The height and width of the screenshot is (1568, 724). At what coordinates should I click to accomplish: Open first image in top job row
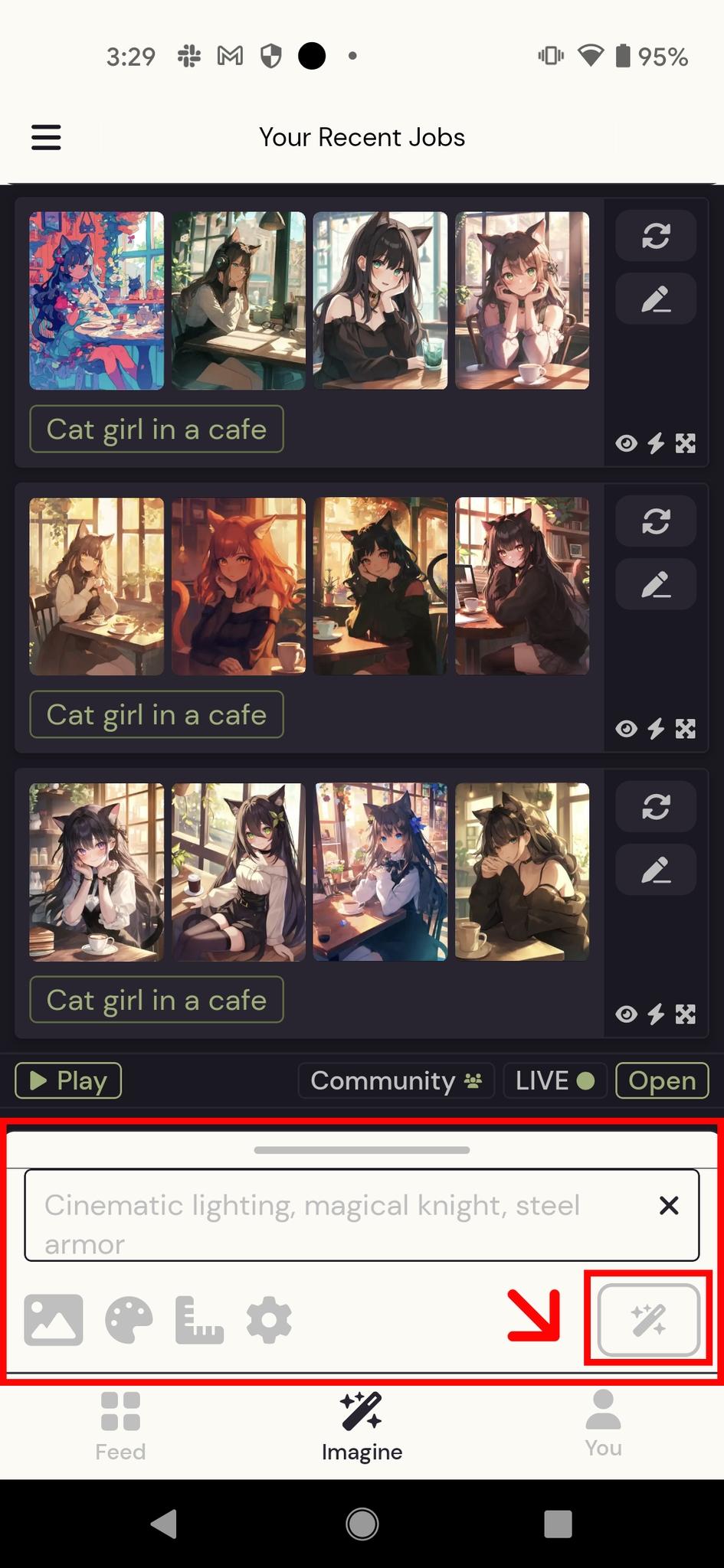97,301
